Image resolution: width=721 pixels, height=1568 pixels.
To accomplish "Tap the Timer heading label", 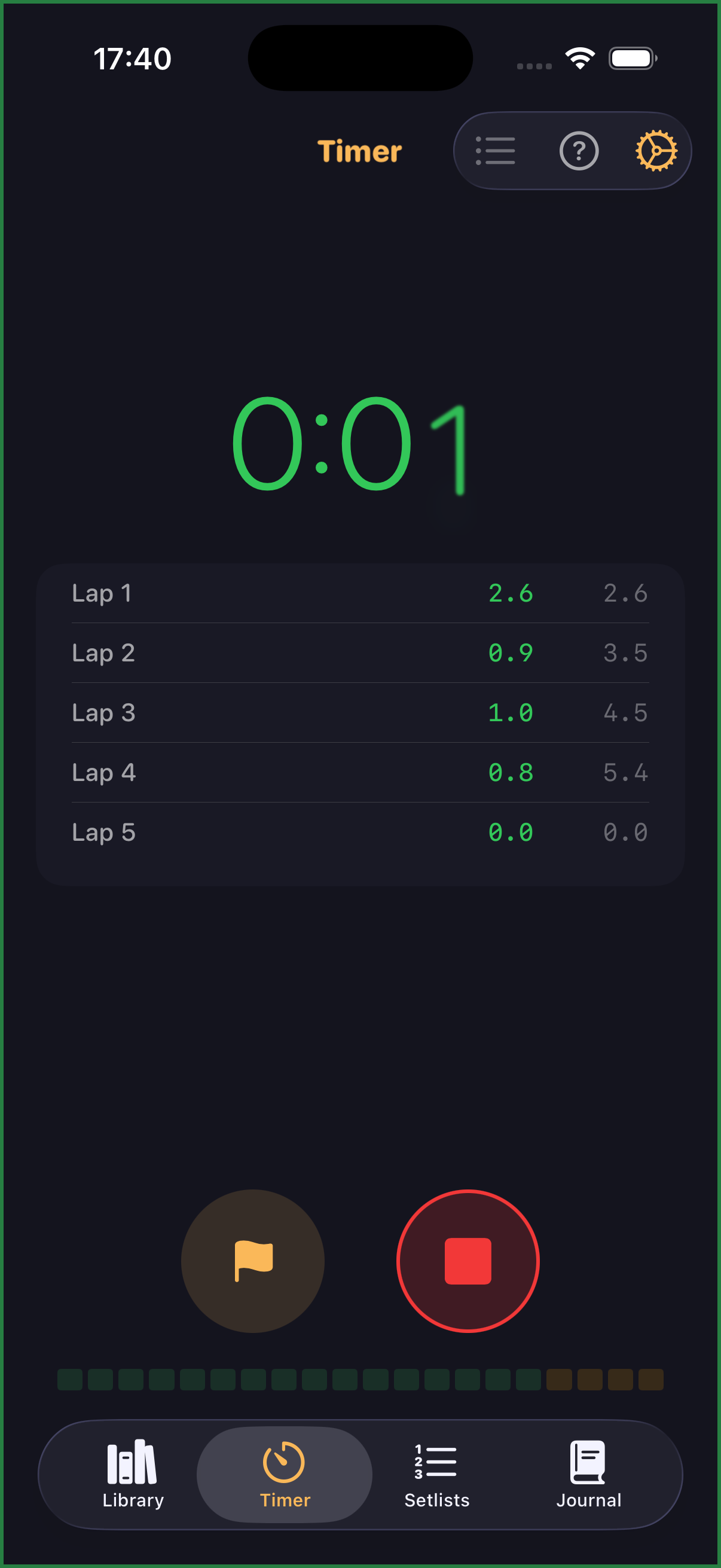I will click(x=360, y=151).
